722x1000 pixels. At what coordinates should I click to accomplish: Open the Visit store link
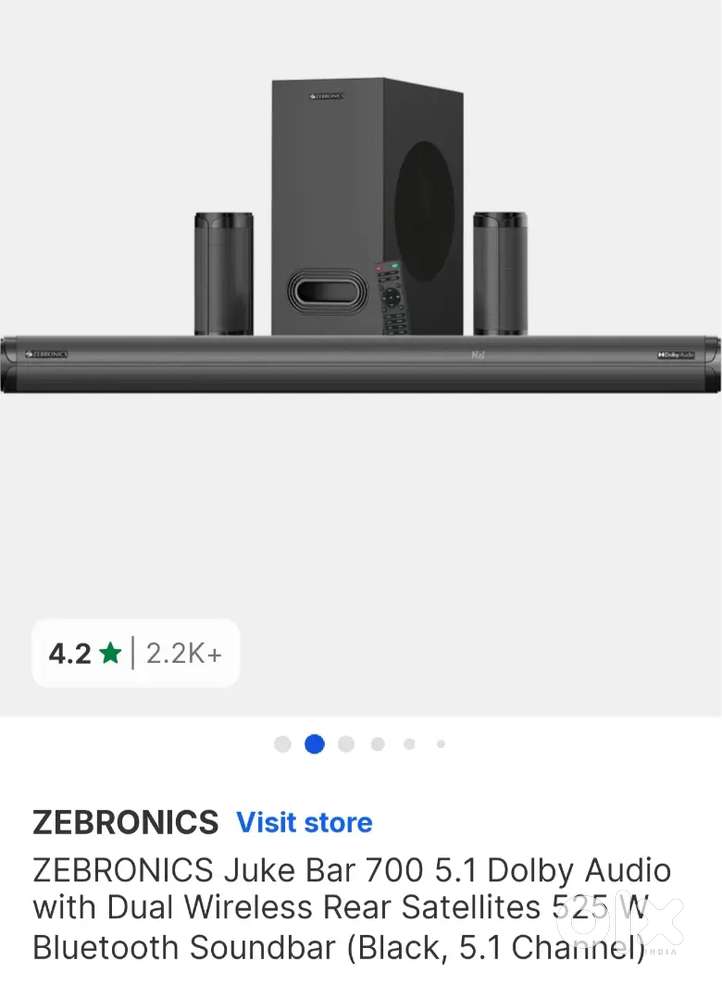(304, 823)
